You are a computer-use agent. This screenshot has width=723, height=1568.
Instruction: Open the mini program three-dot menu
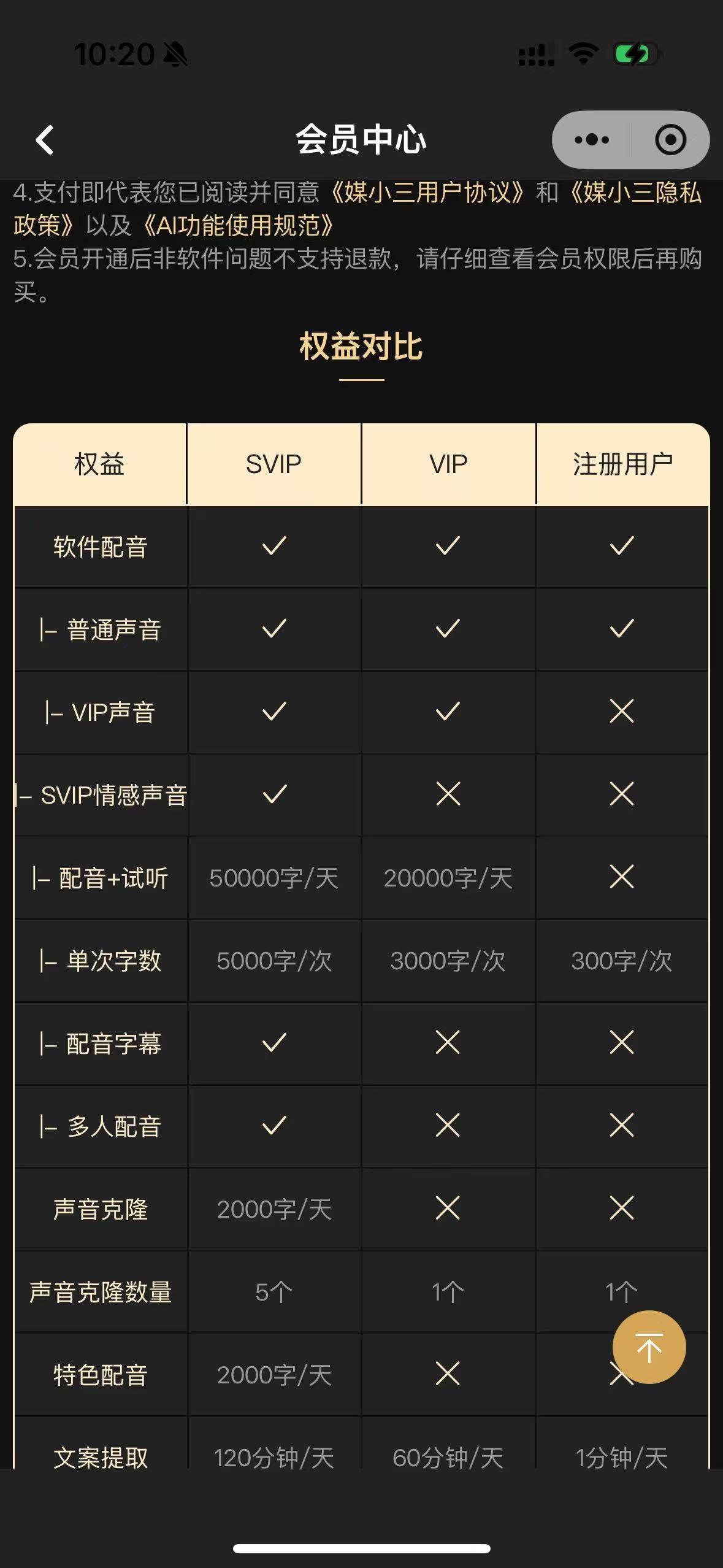click(591, 140)
